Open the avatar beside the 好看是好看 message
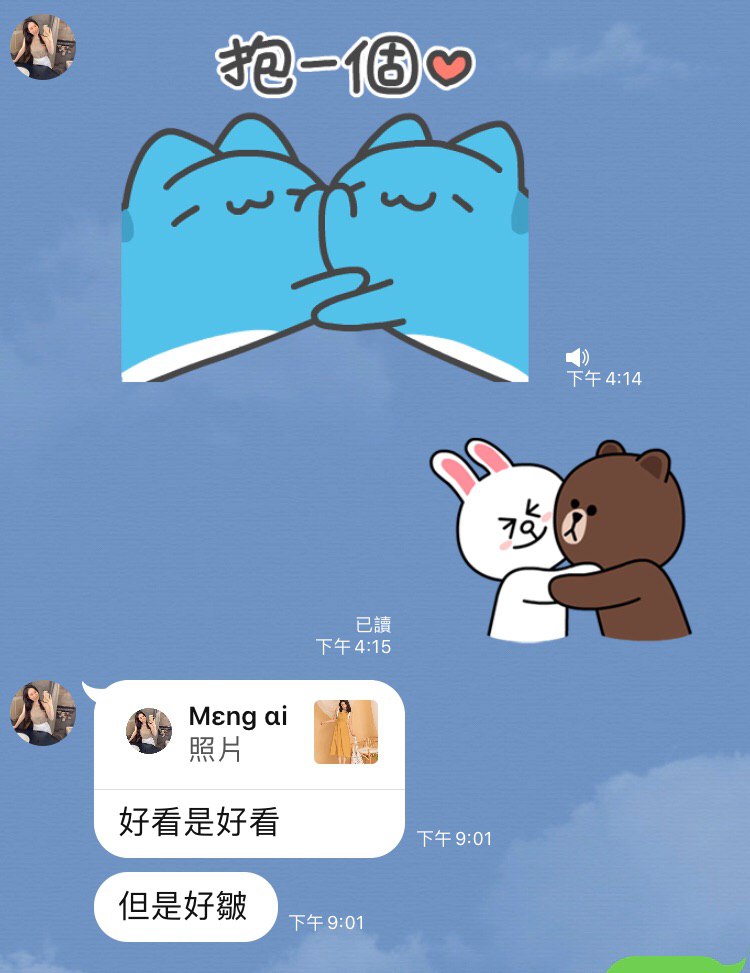Screen dimensions: 750x973 [x=42, y=713]
